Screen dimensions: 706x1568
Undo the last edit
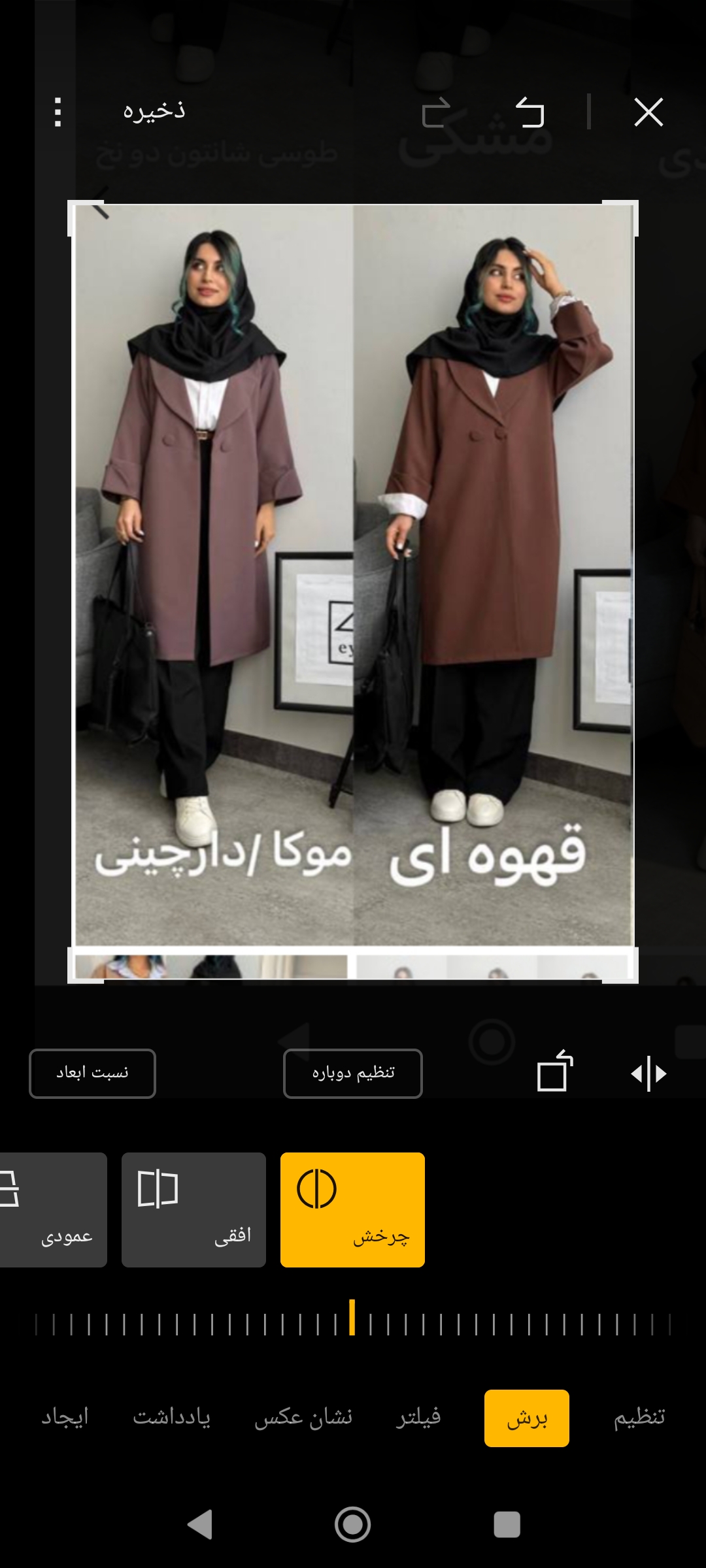tap(529, 112)
